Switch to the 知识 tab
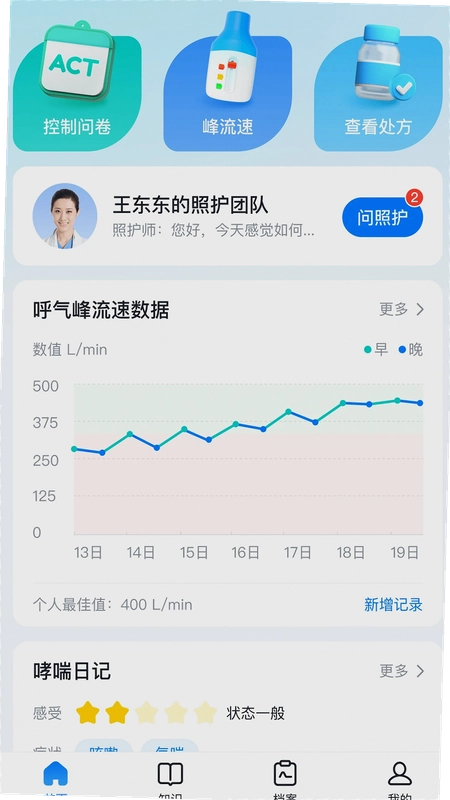Image resolution: width=450 pixels, height=800 pixels. coord(170,780)
